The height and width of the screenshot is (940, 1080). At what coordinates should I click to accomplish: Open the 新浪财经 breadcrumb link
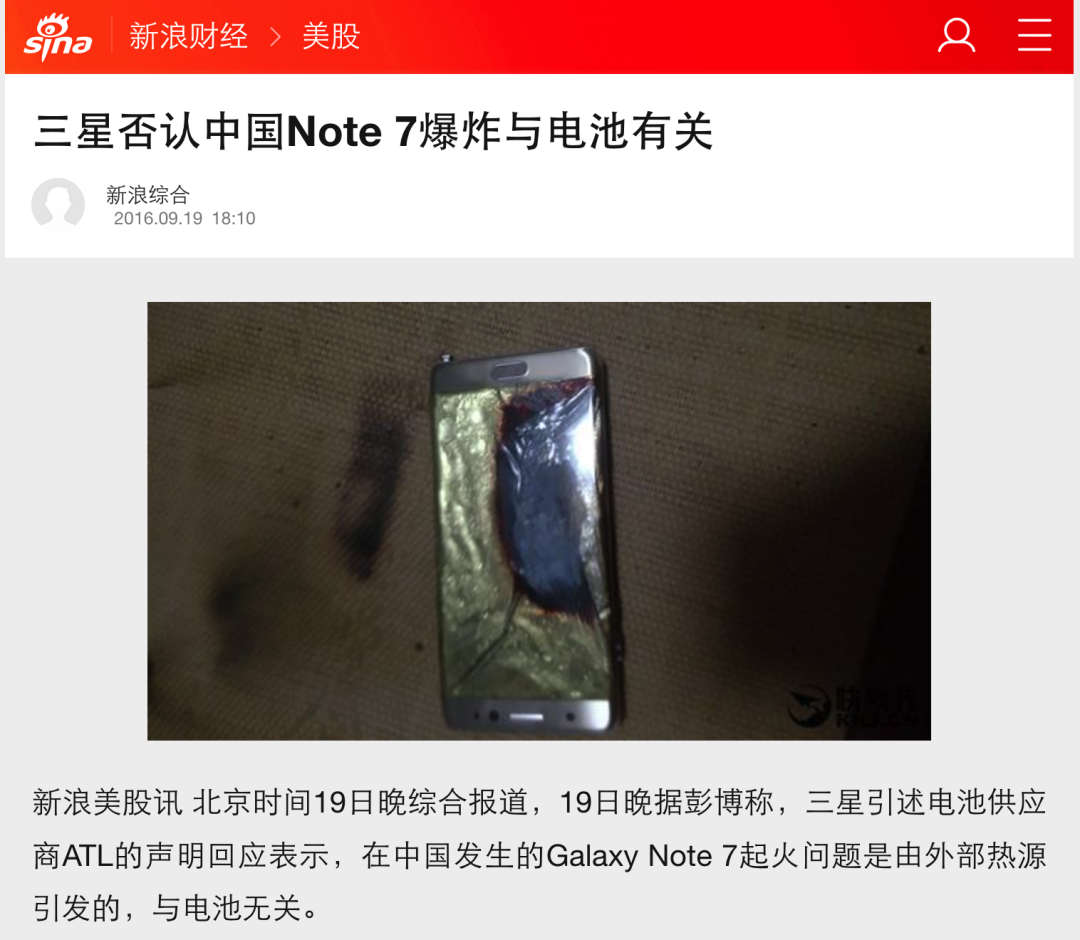tap(188, 37)
